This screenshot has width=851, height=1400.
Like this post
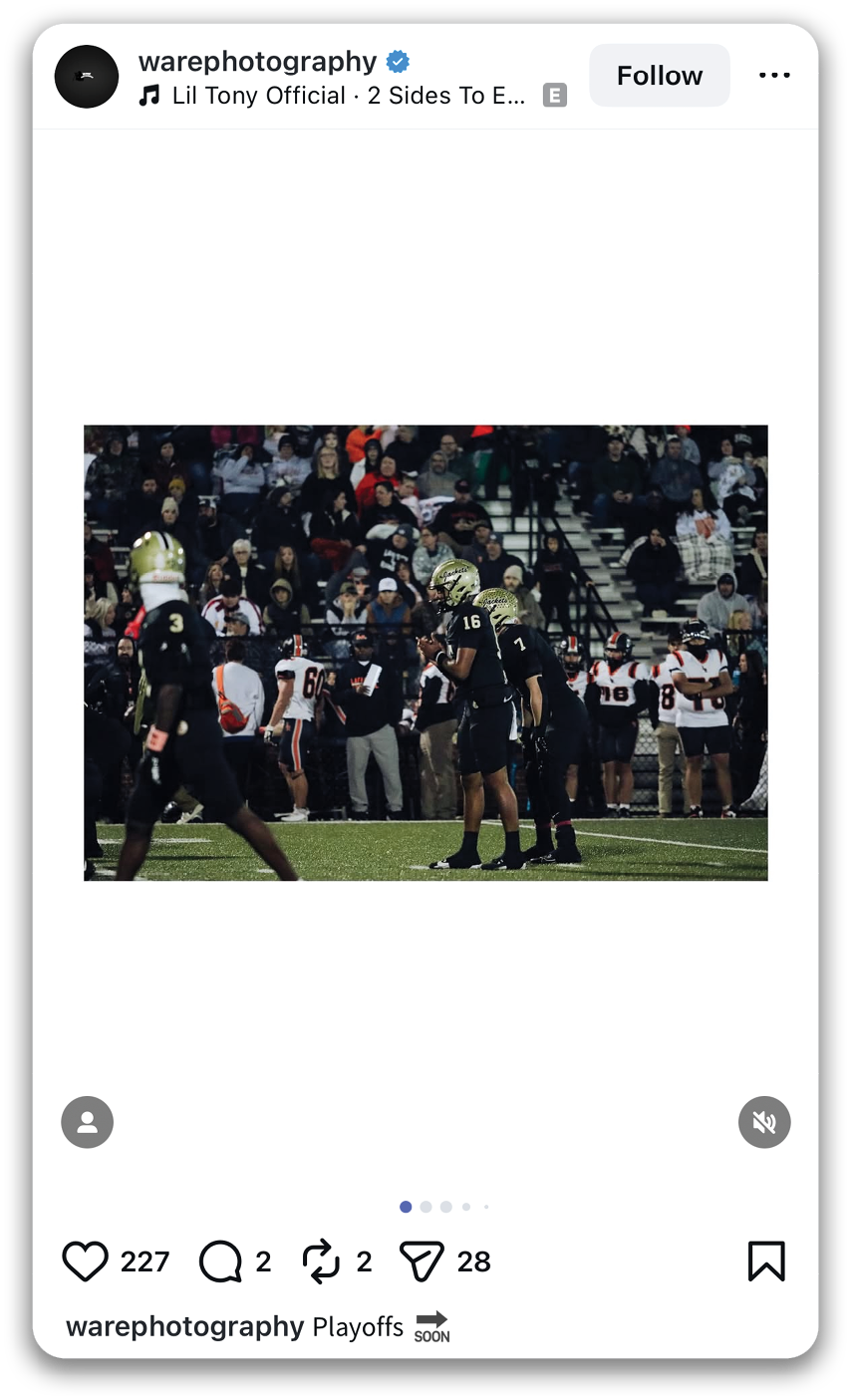86,1261
